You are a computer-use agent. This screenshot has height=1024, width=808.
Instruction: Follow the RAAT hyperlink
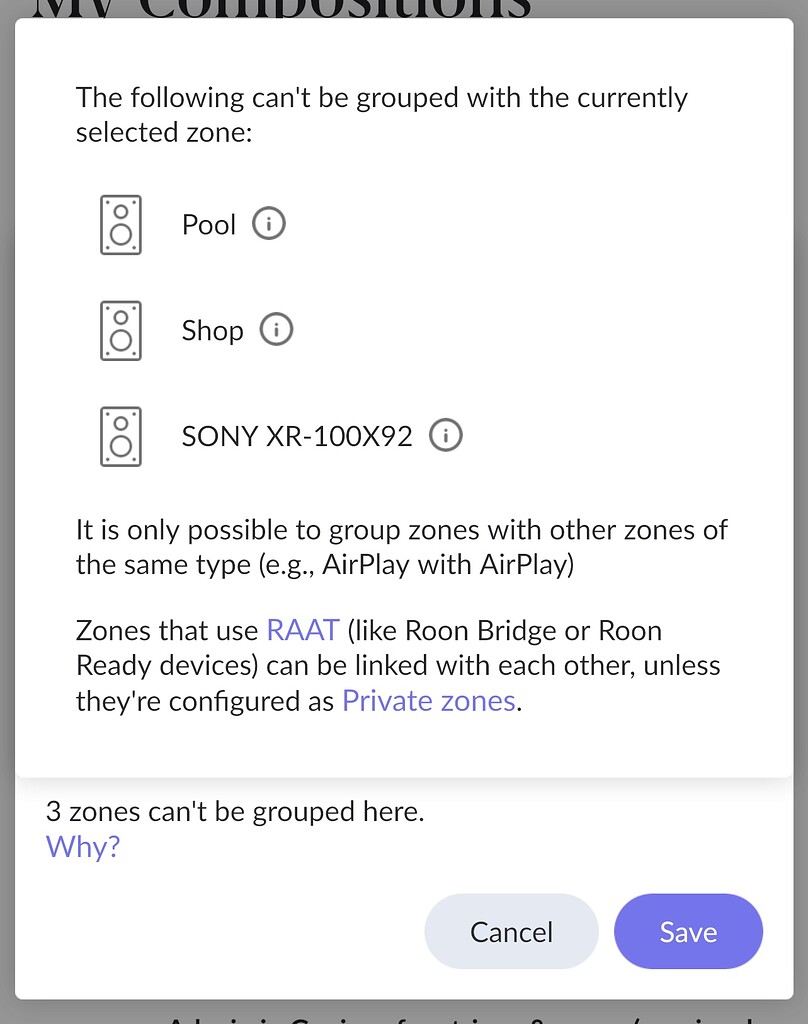[x=302, y=630]
